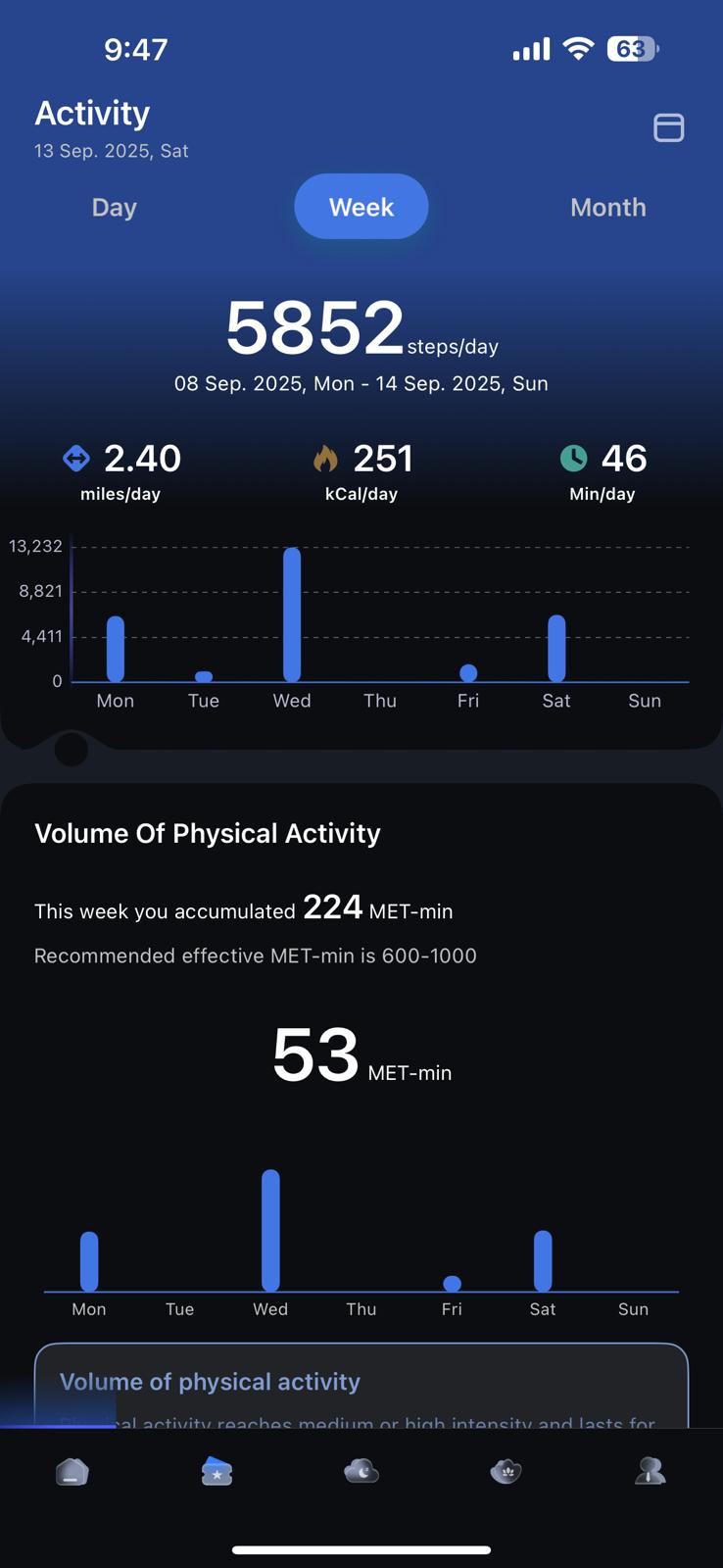Go to the profile tab
Image resolution: width=723 pixels, height=1568 pixels.
[x=651, y=1471]
